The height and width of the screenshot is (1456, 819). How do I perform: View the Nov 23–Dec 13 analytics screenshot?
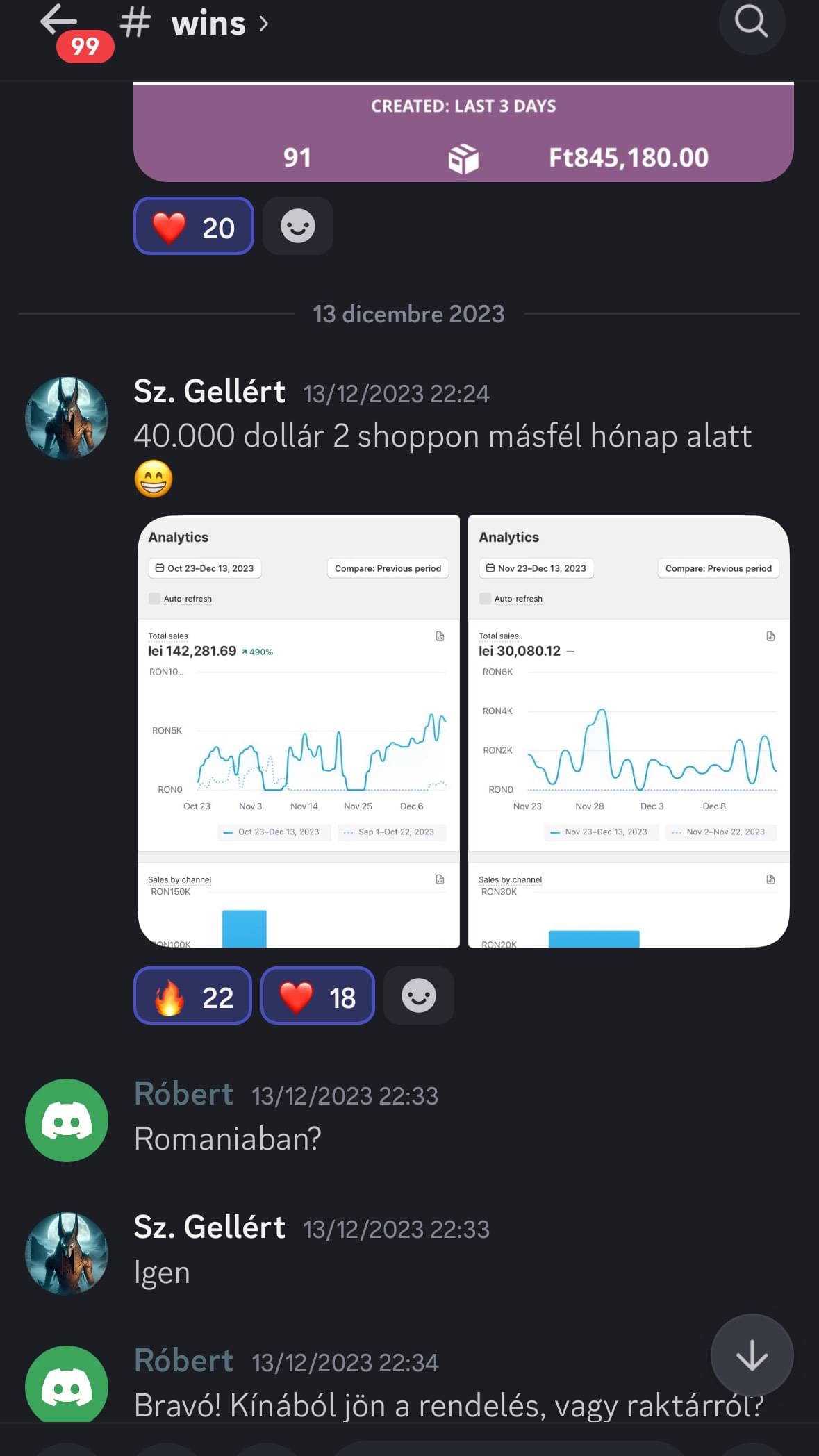629,731
